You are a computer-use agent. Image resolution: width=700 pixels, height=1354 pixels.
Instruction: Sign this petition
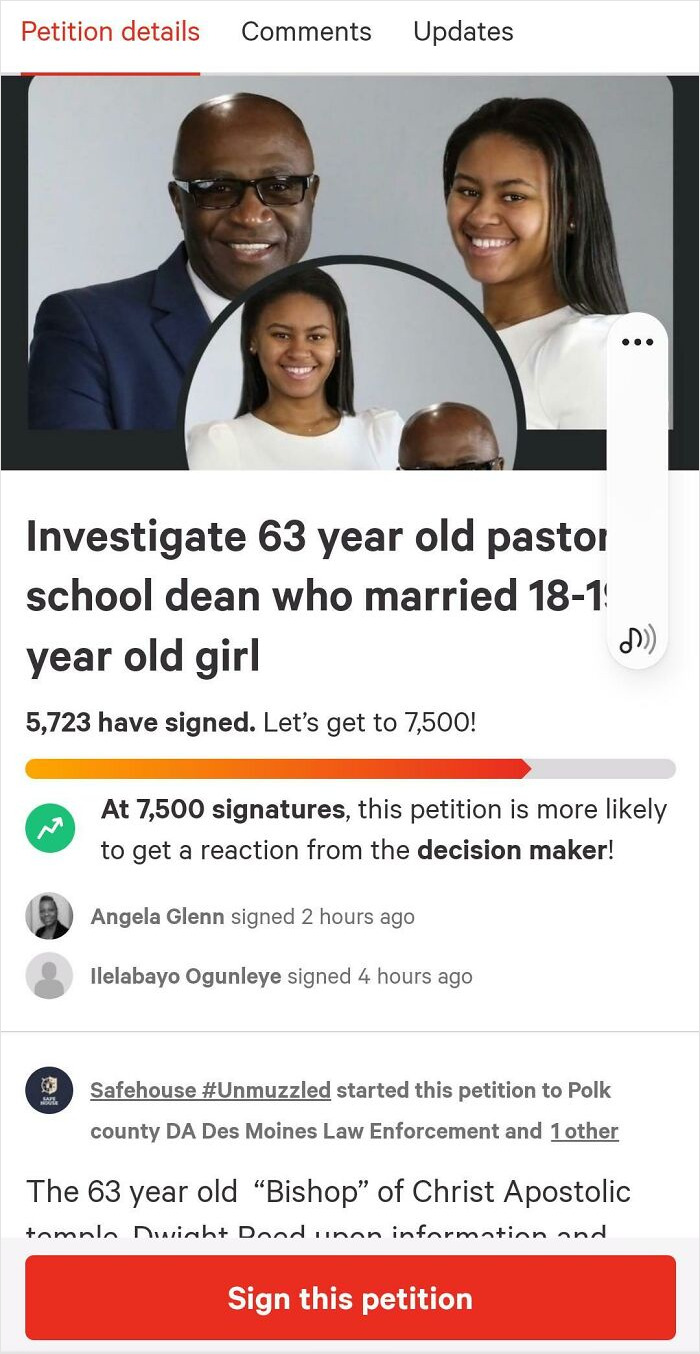coord(350,1298)
